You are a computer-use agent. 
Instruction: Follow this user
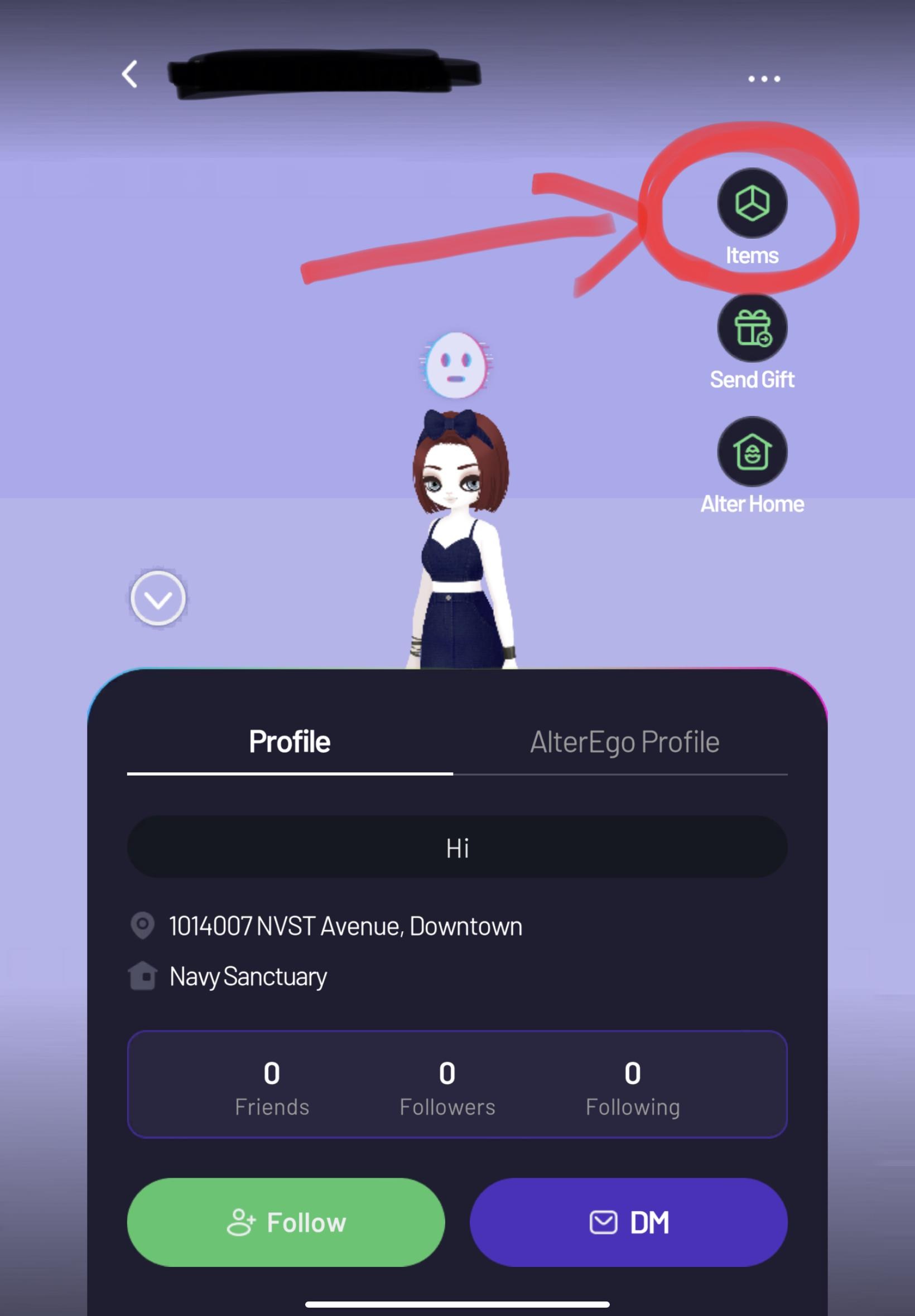[x=286, y=1222]
